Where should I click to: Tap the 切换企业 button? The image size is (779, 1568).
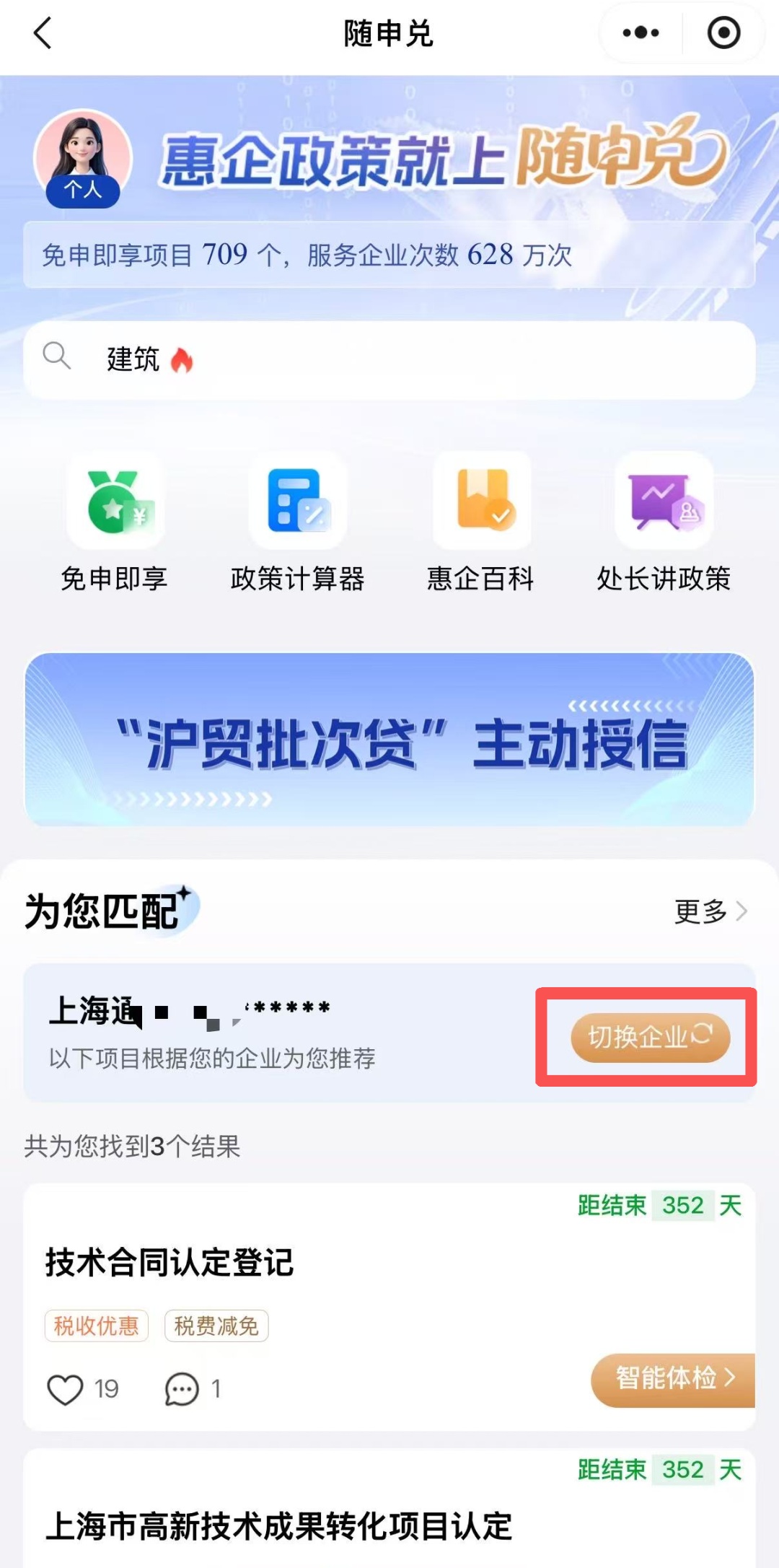click(x=651, y=1037)
